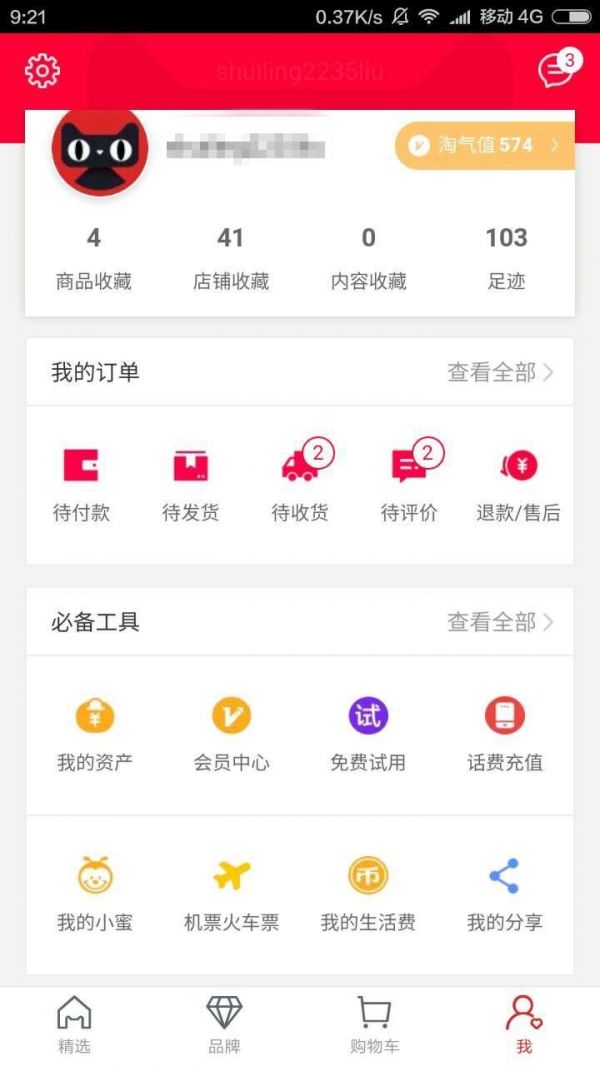The image size is (600, 1066).
Task: Switch to the 精选 tab
Action: tap(74, 1026)
